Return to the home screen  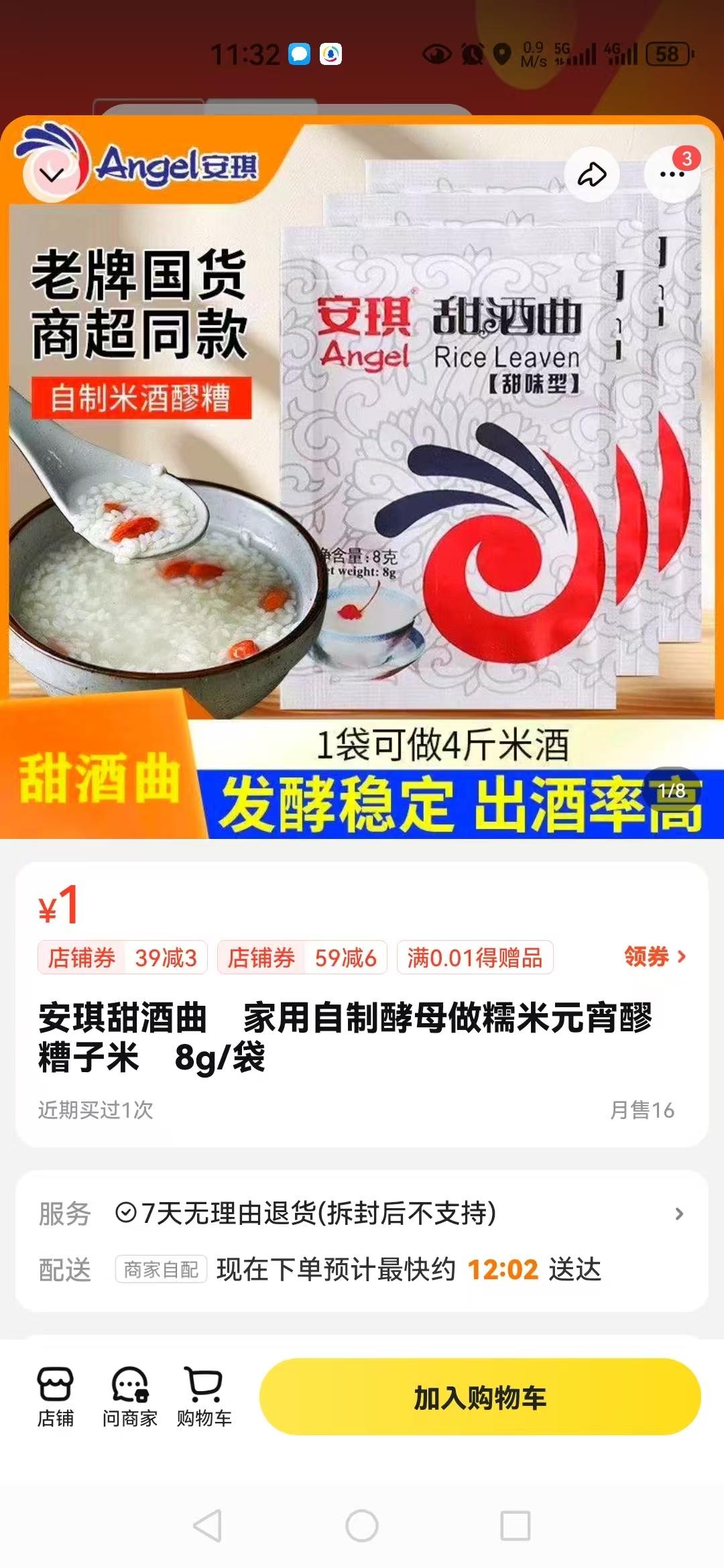(x=362, y=1526)
